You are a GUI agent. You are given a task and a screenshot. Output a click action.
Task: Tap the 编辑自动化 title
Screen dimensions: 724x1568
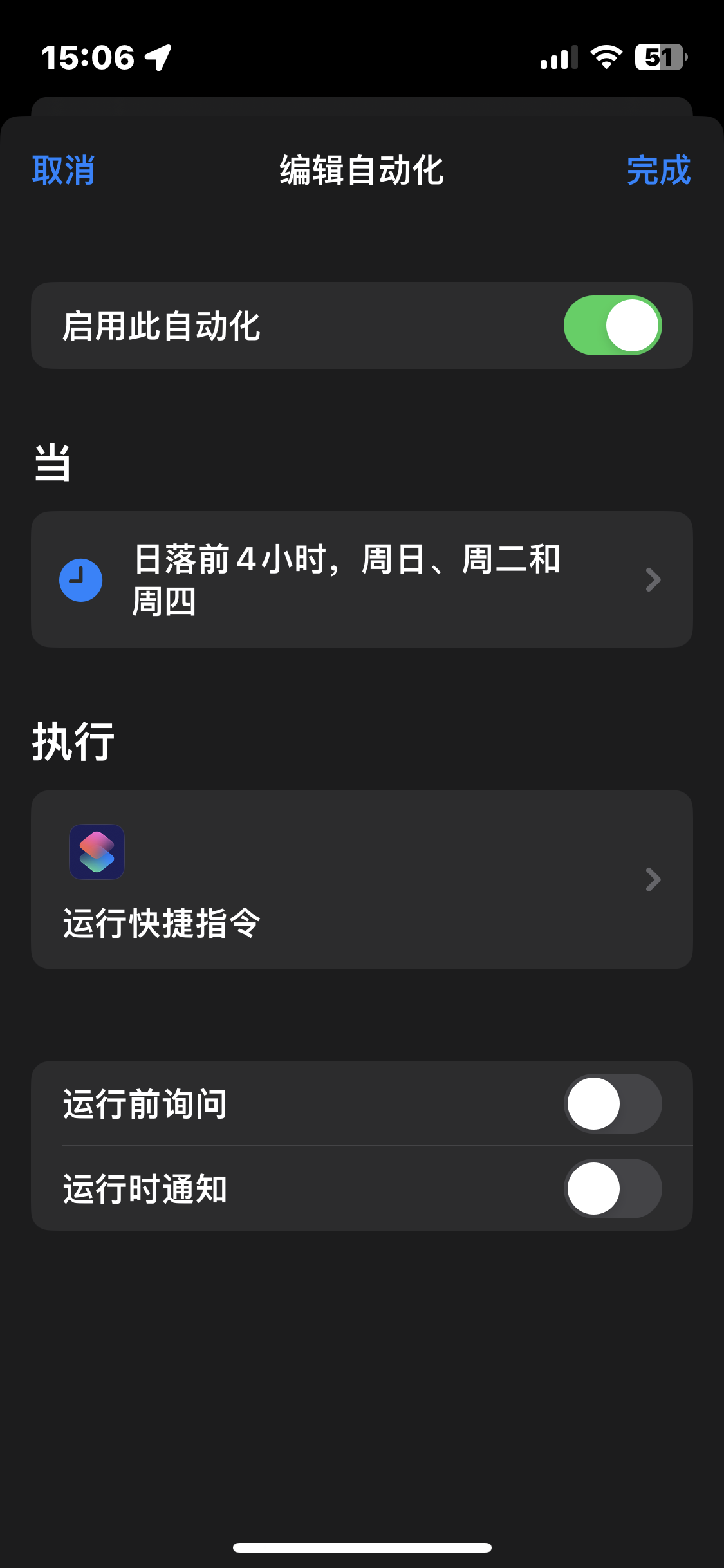[x=362, y=171]
